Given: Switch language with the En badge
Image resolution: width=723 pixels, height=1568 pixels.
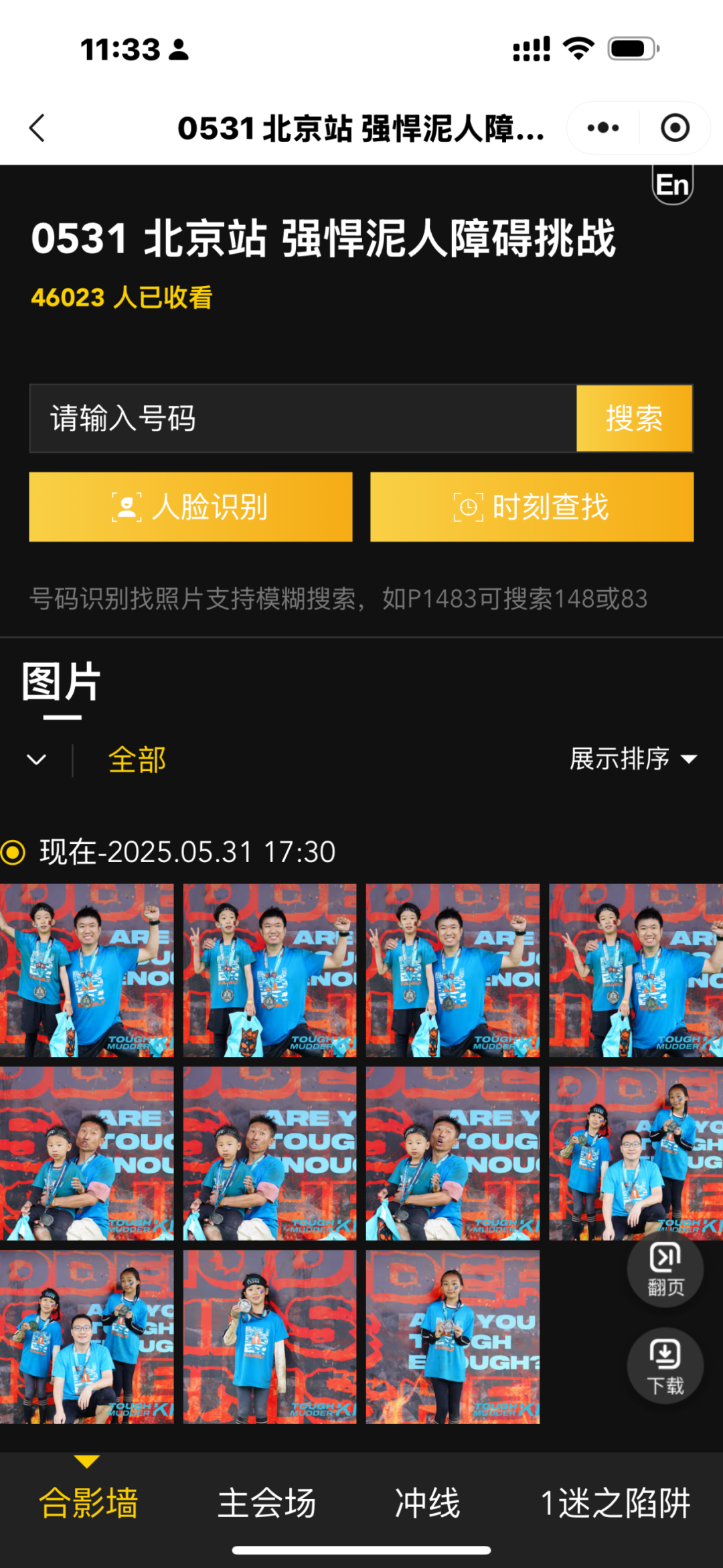Looking at the screenshot, I should 672,185.
